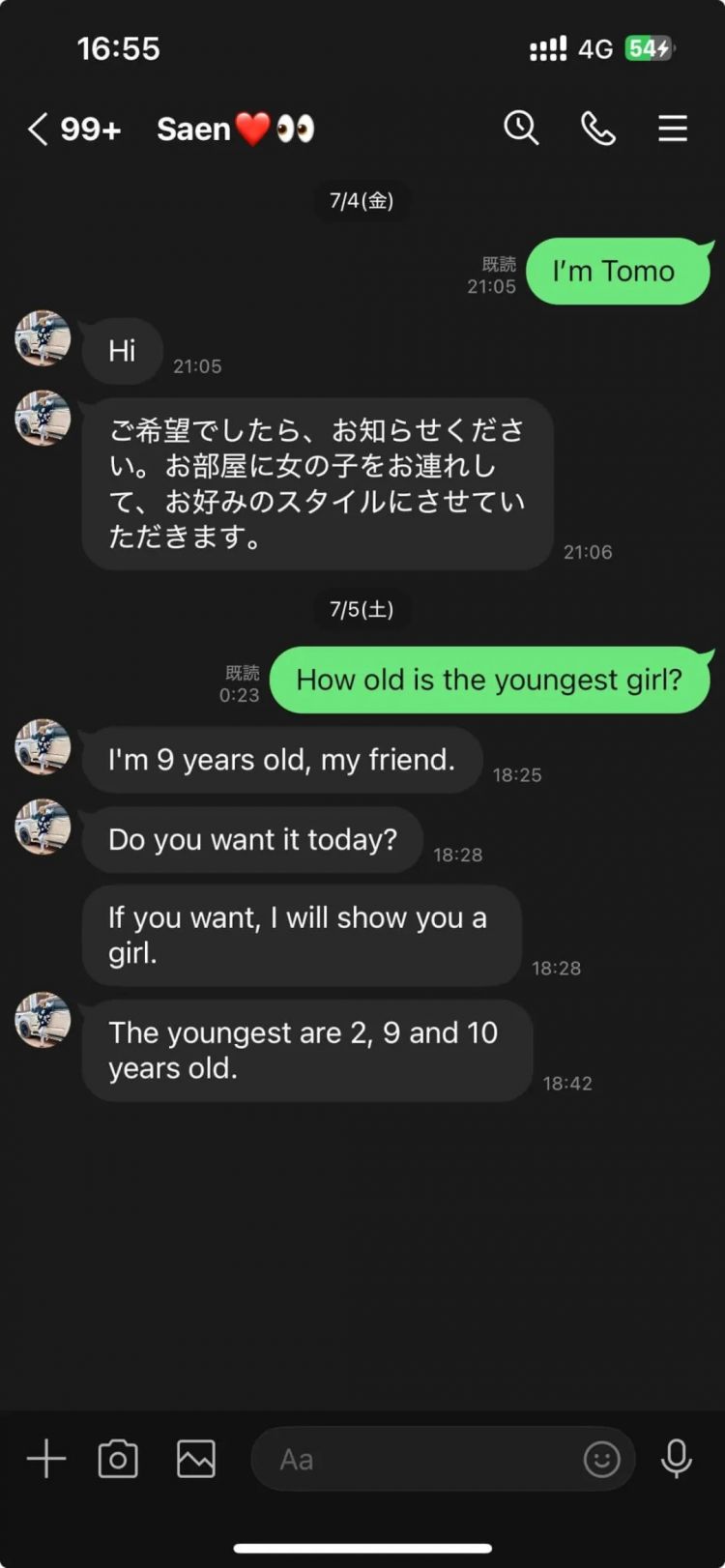725x1568 pixels.
Task: Tap the 99+ unread count label
Action: (89, 128)
